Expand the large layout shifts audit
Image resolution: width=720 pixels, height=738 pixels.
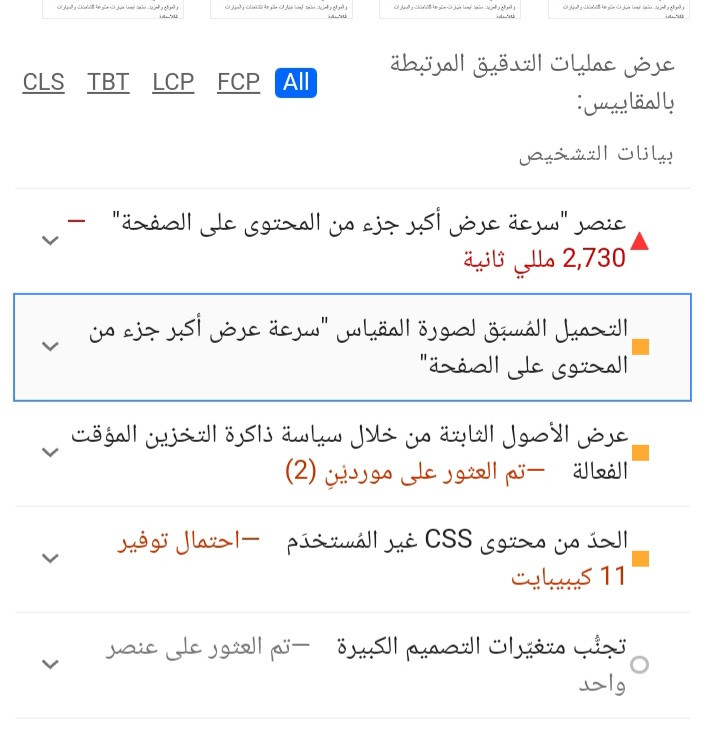pos(50,664)
